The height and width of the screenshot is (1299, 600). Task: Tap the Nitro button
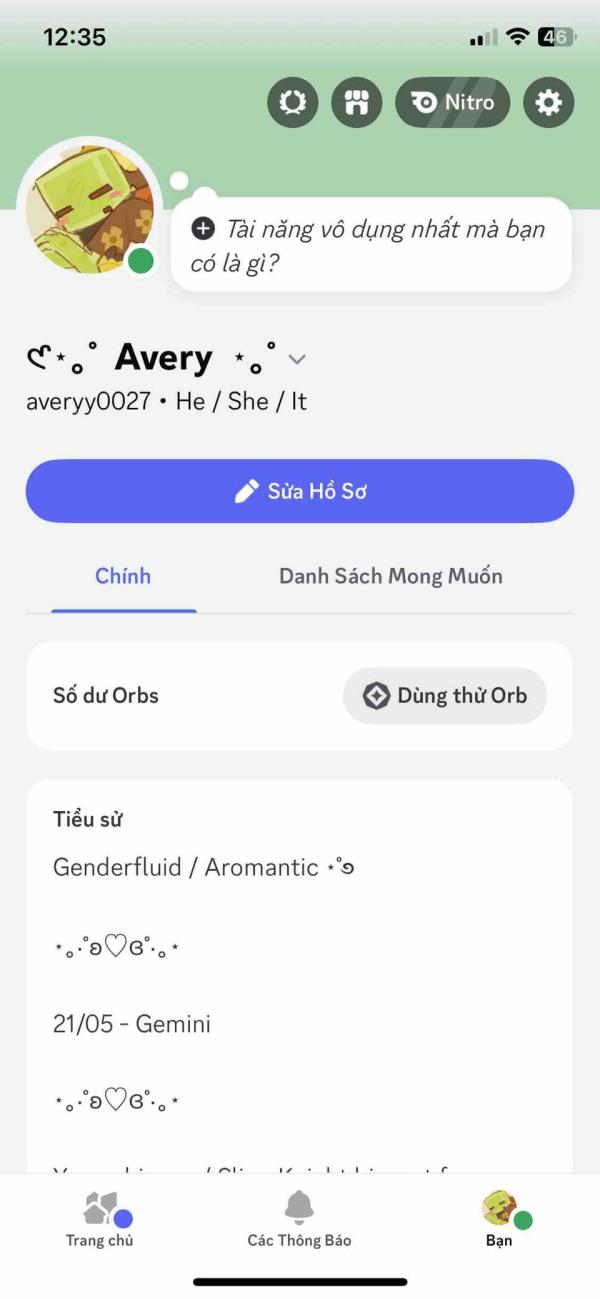pyautogui.click(x=452, y=102)
